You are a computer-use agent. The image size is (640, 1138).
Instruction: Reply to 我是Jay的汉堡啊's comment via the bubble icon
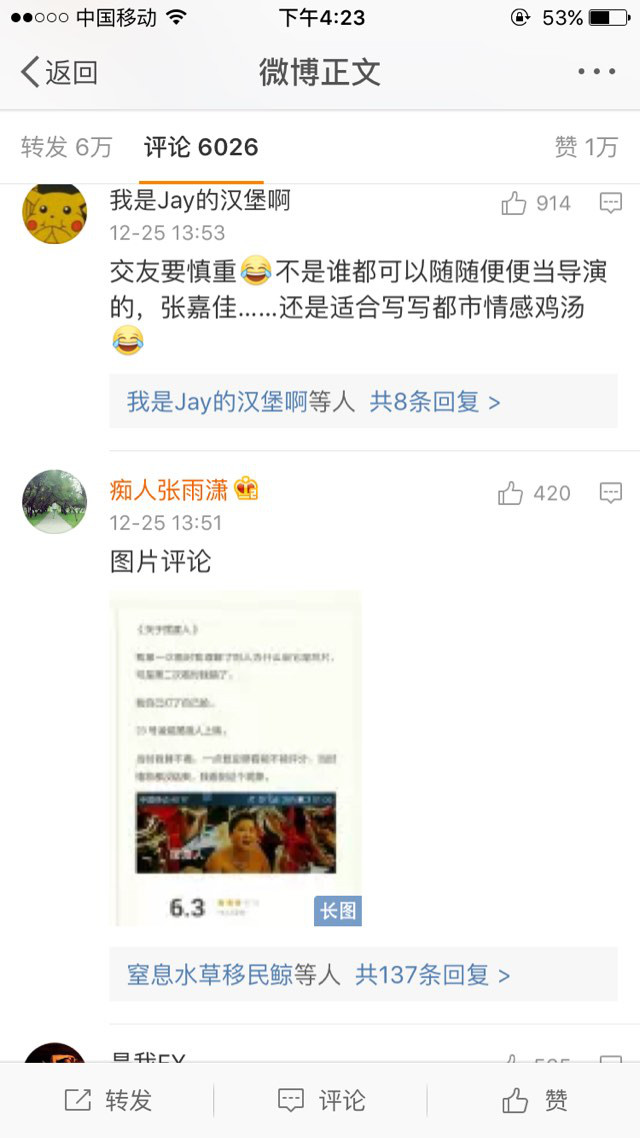click(610, 204)
